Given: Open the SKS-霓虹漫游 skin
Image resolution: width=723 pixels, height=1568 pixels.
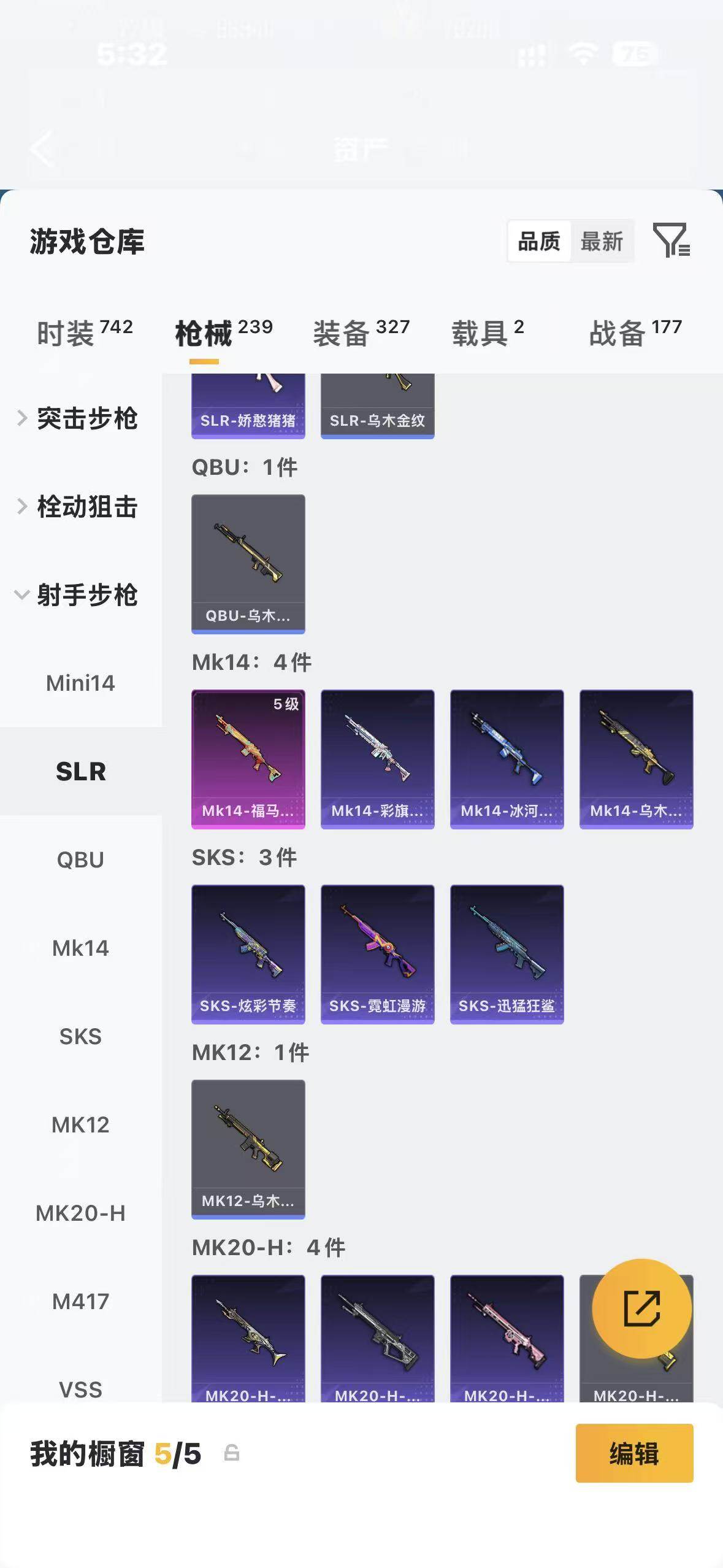Looking at the screenshot, I should [x=378, y=955].
